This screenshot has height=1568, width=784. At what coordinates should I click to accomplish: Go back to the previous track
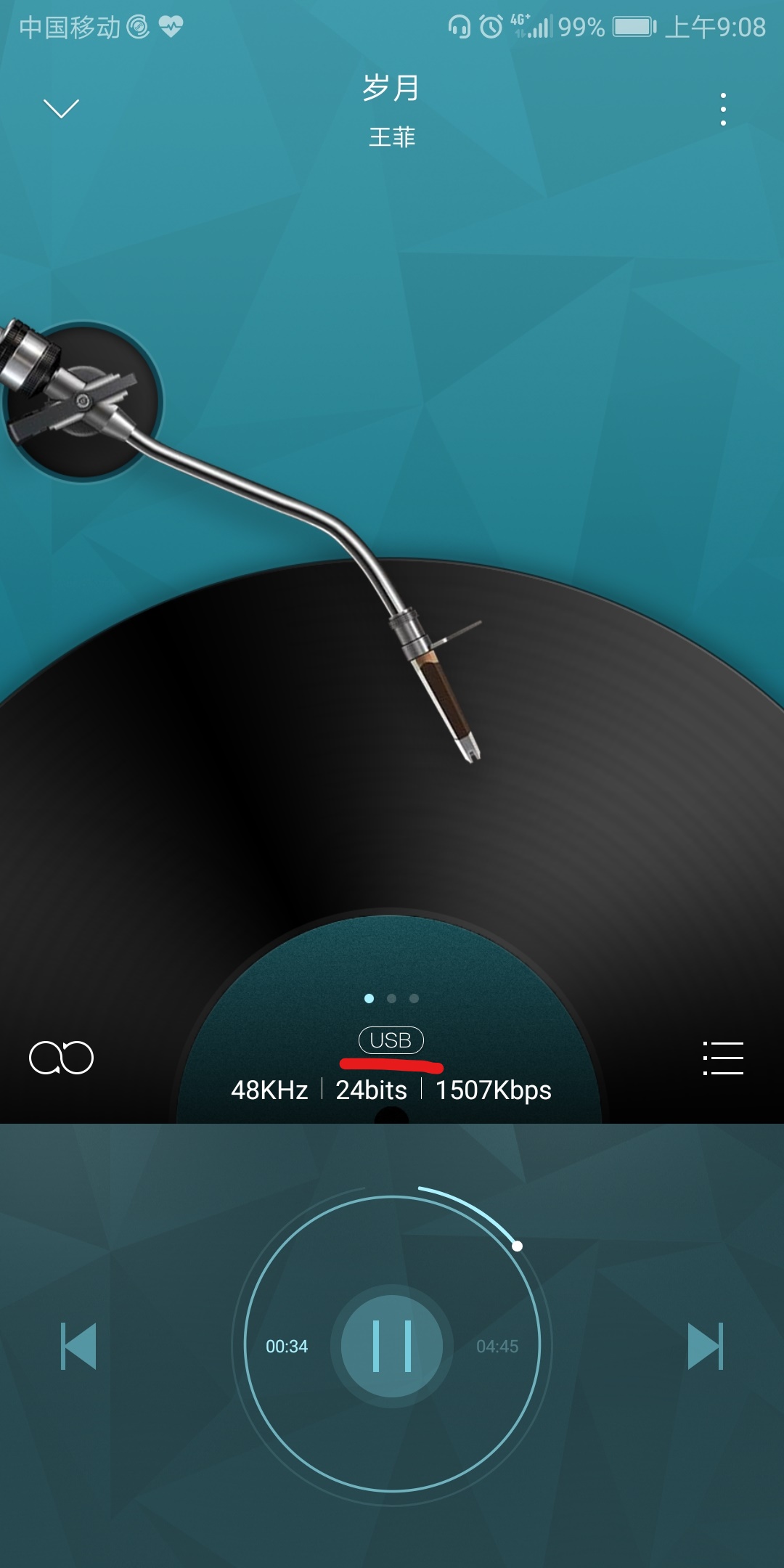point(80,1347)
